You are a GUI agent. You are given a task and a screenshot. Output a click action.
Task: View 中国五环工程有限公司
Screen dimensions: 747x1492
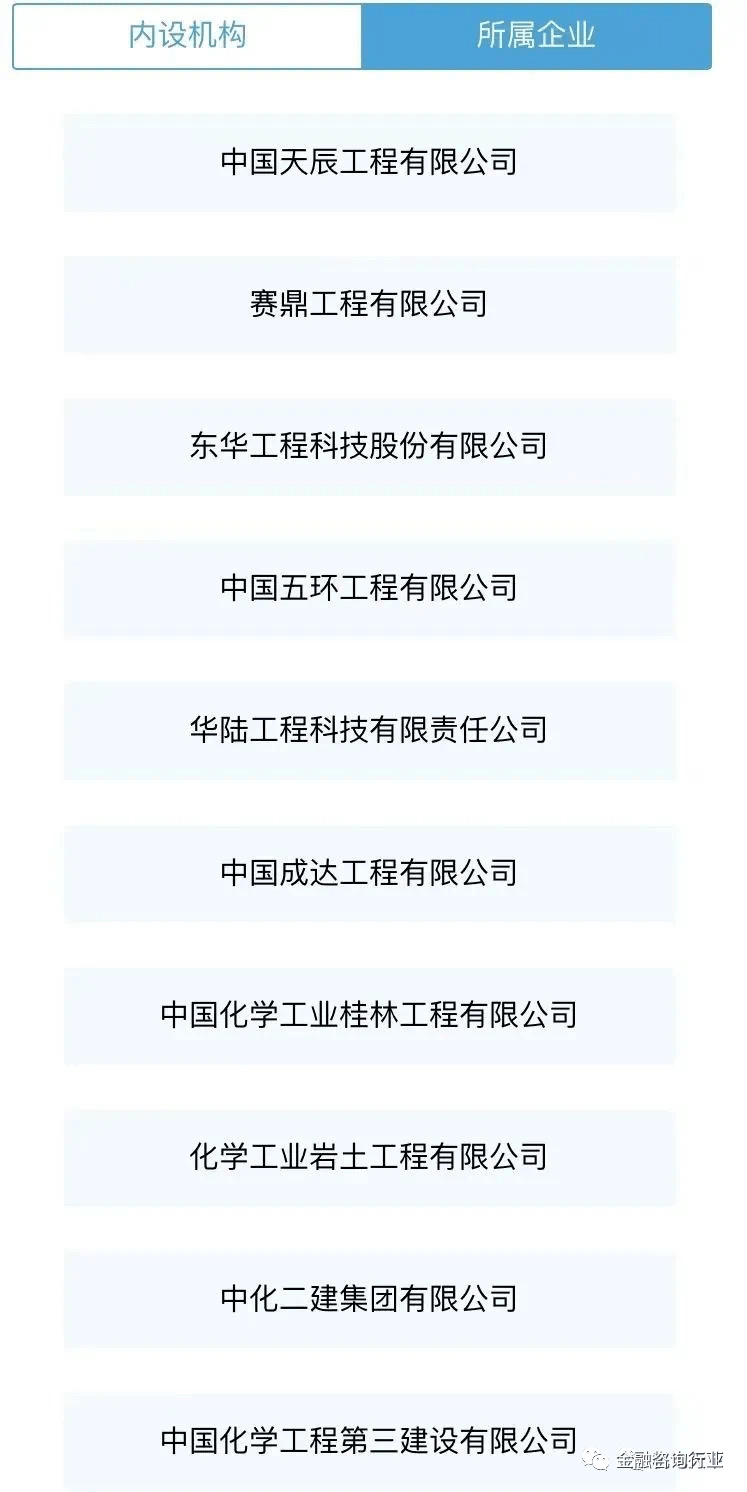coord(370,588)
